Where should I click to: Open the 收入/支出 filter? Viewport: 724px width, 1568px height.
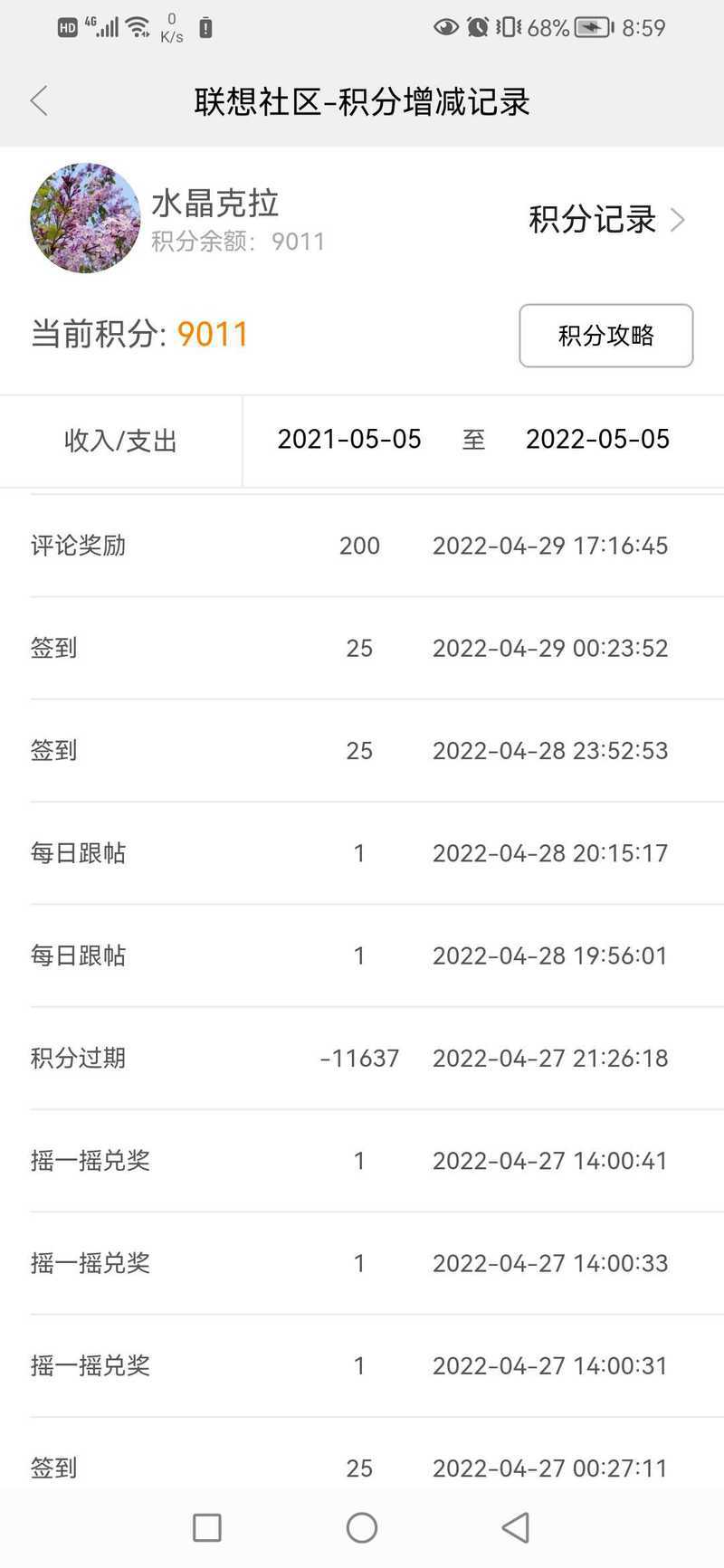120,441
